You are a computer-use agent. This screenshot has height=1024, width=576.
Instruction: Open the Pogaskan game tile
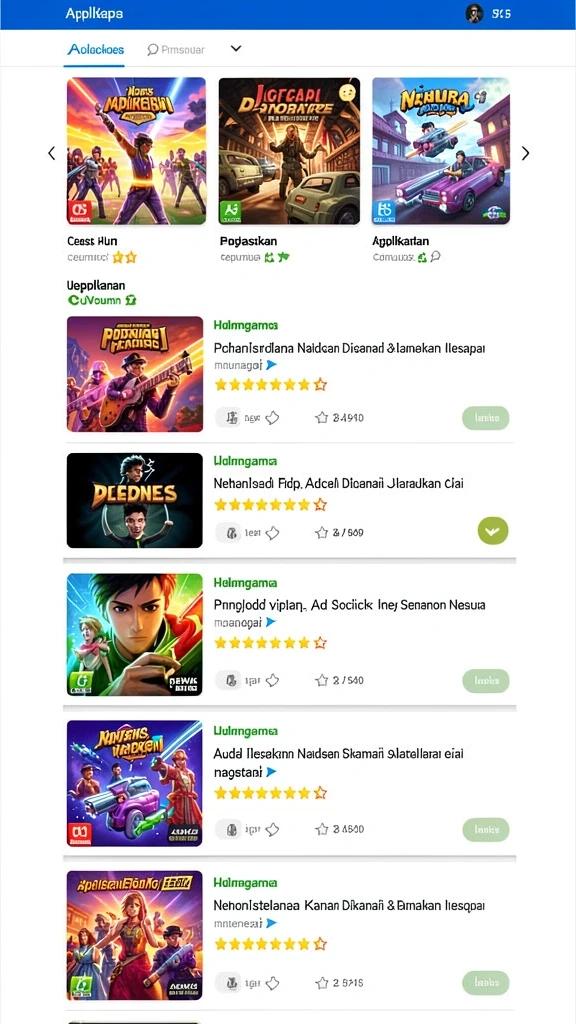[x=289, y=152]
